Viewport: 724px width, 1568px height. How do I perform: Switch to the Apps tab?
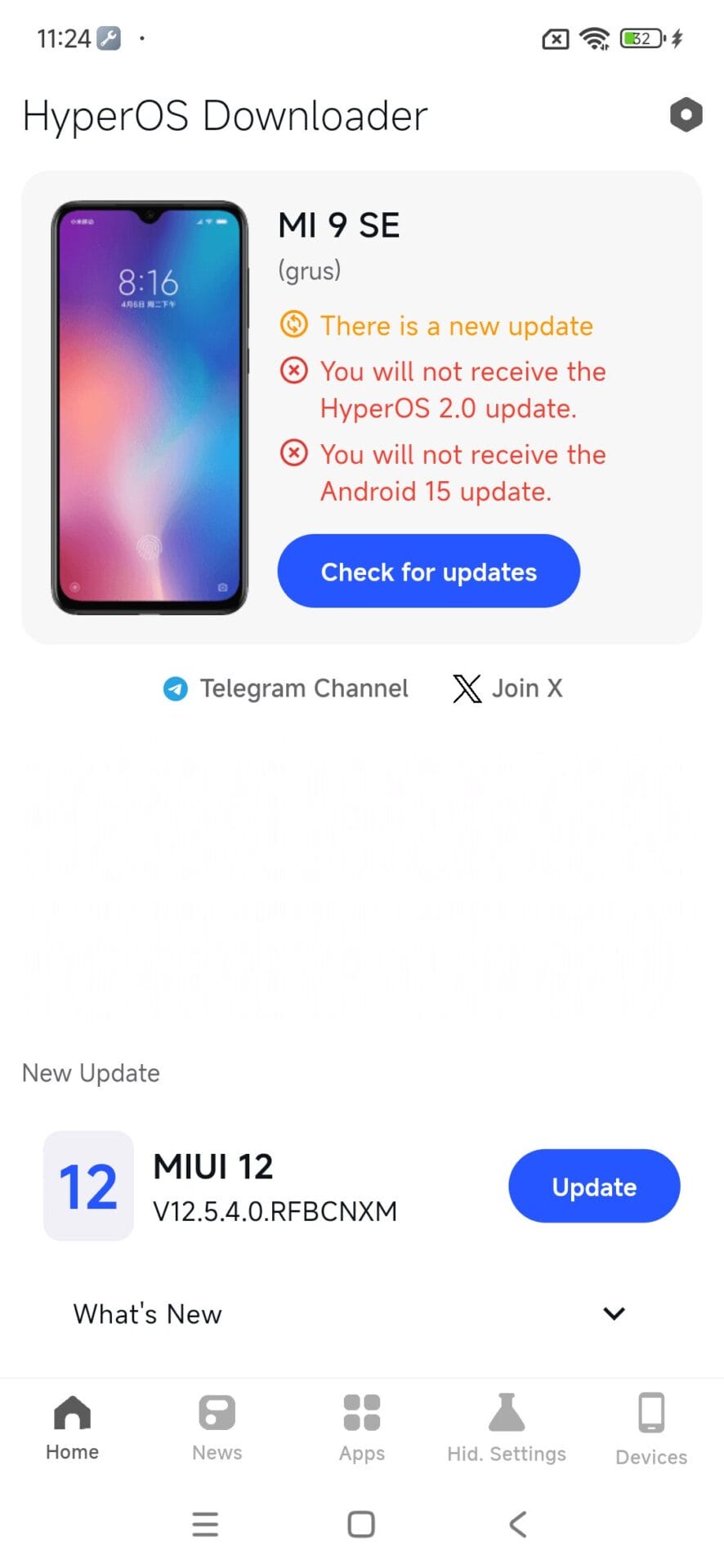pos(362,1428)
